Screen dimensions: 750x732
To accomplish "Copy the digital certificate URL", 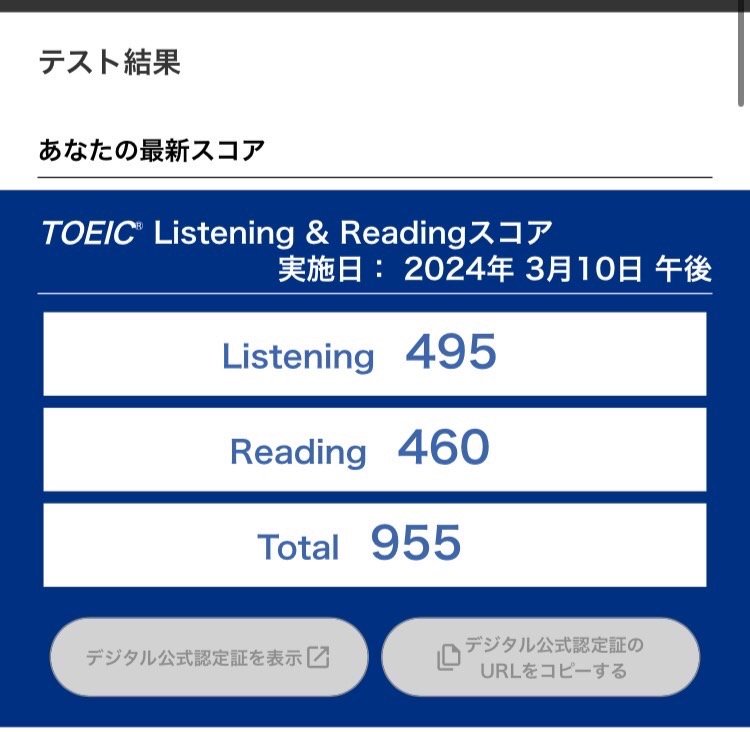I will coord(540,657).
